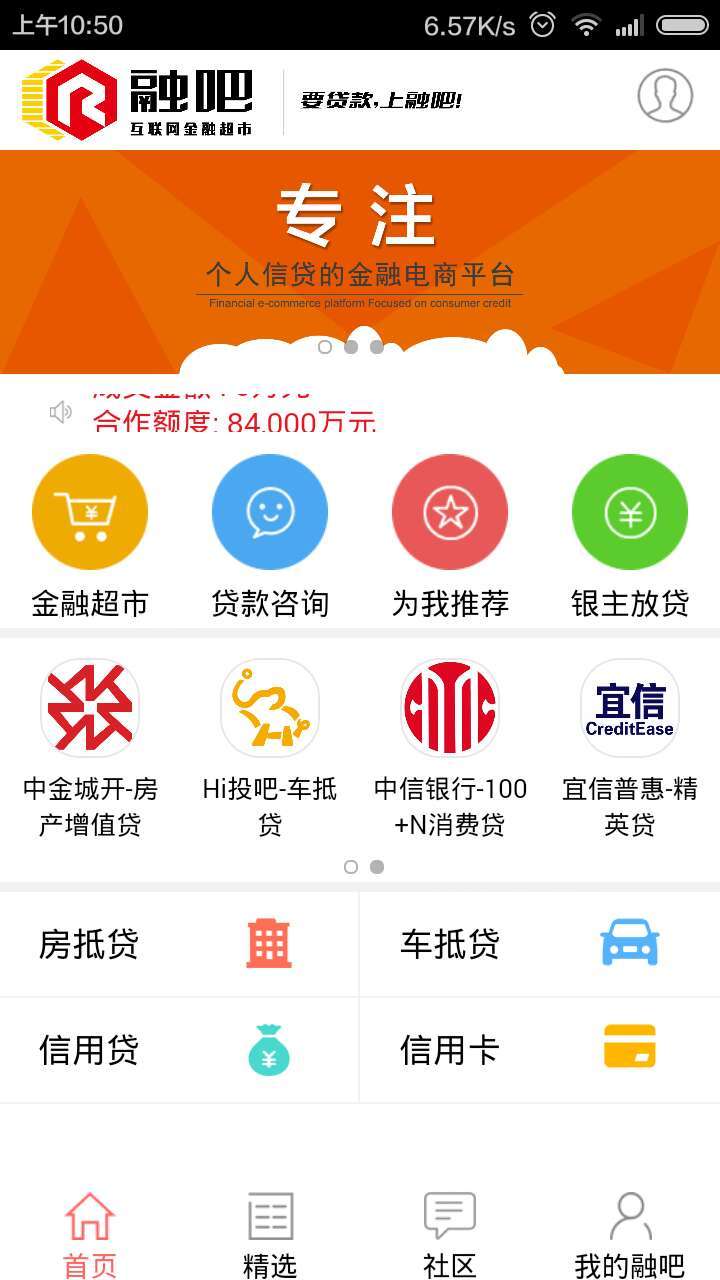Open the 房抵贷 category

[180, 944]
